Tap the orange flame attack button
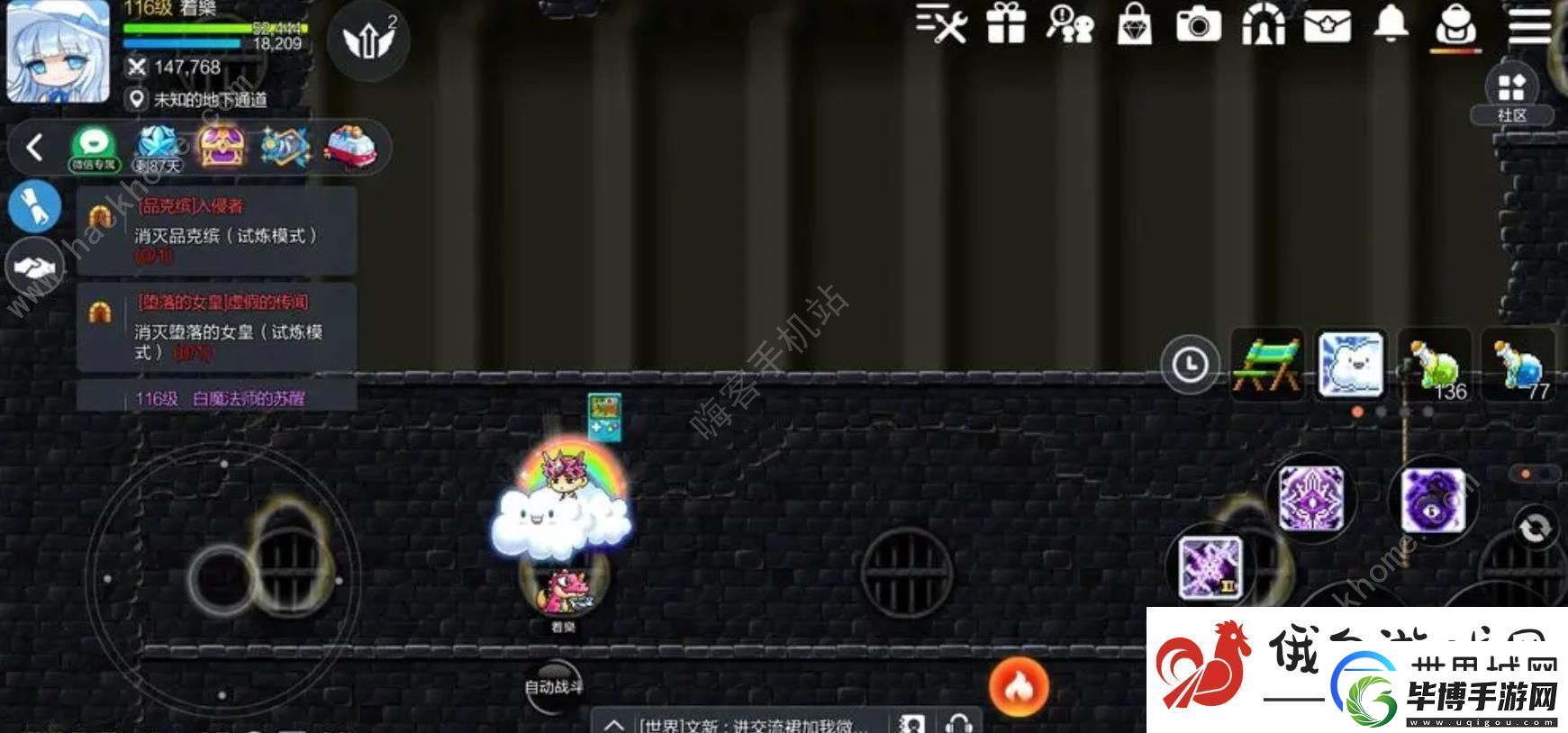This screenshot has width=1568, height=733. click(x=1019, y=688)
